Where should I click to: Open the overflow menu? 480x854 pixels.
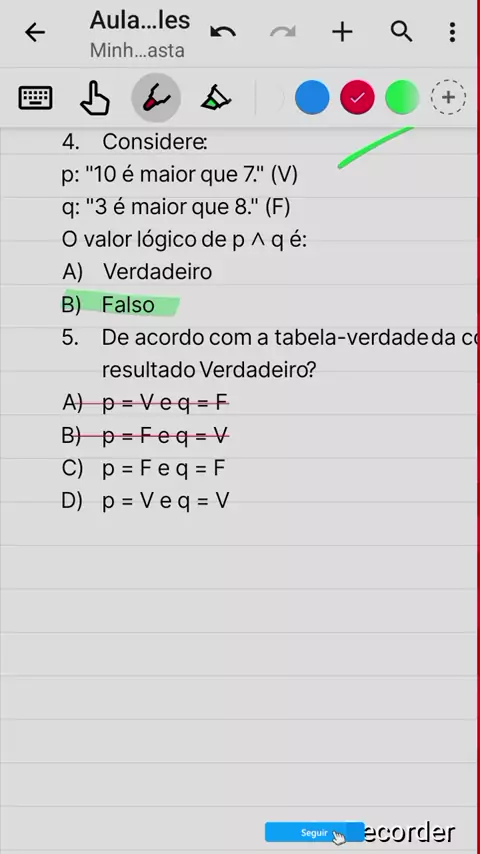point(452,33)
